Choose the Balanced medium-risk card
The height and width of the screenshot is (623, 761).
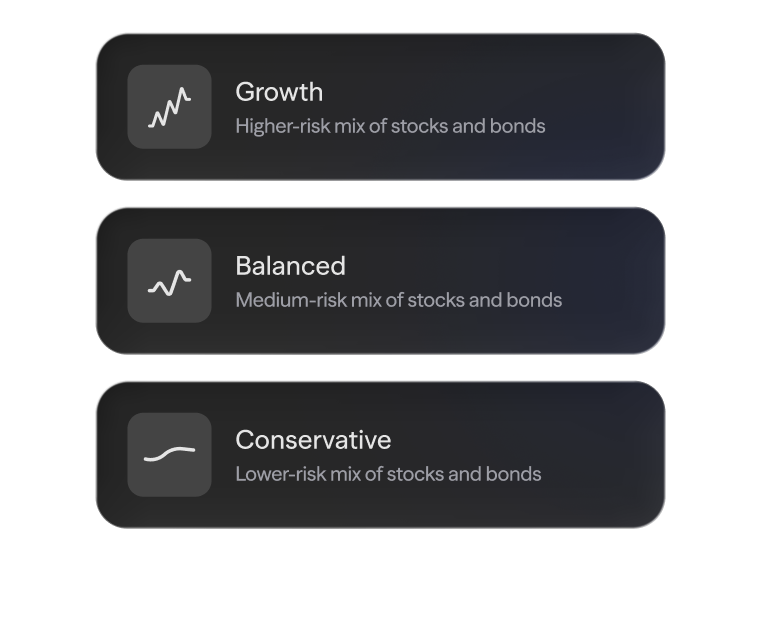(x=380, y=281)
